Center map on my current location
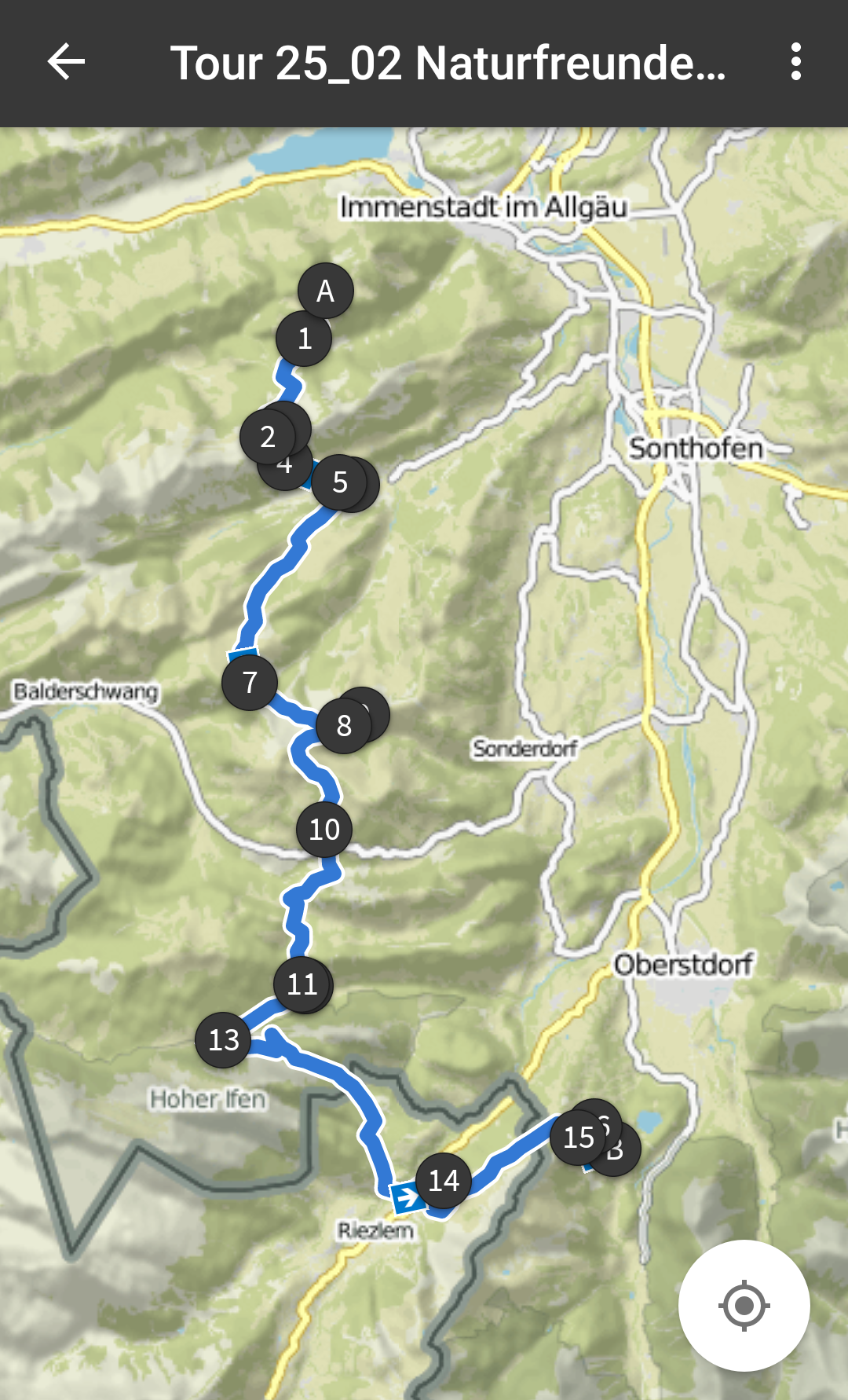This screenshot has width=848, height=1400. (744, 1306)
